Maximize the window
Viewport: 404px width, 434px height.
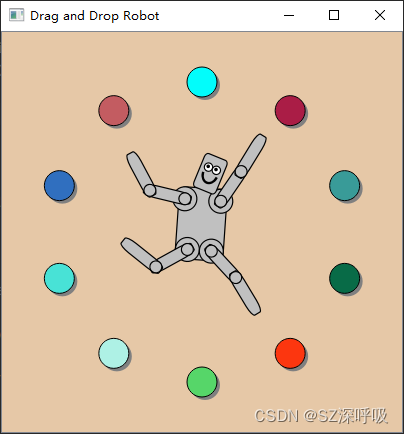[x=334, y=15]
